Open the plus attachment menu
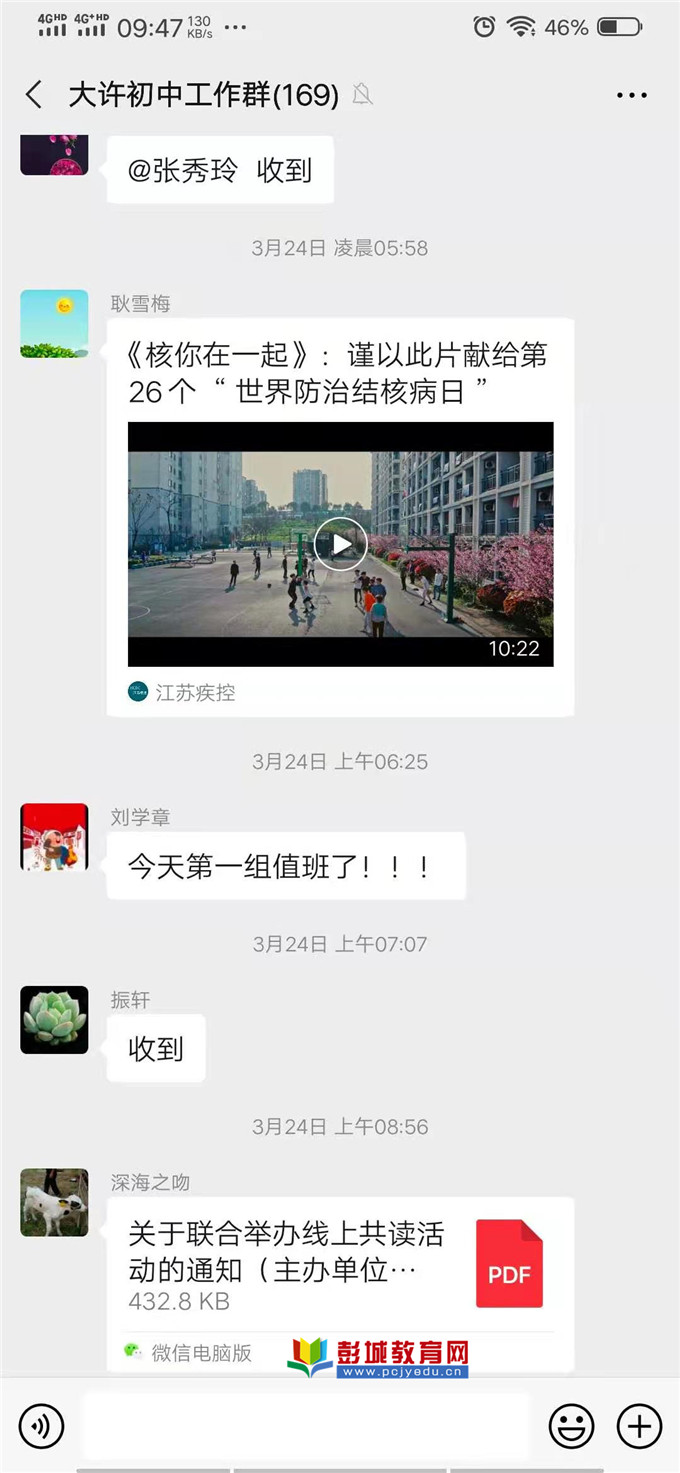Viewport: 680px width, 1473px height. click(639, 1426)
